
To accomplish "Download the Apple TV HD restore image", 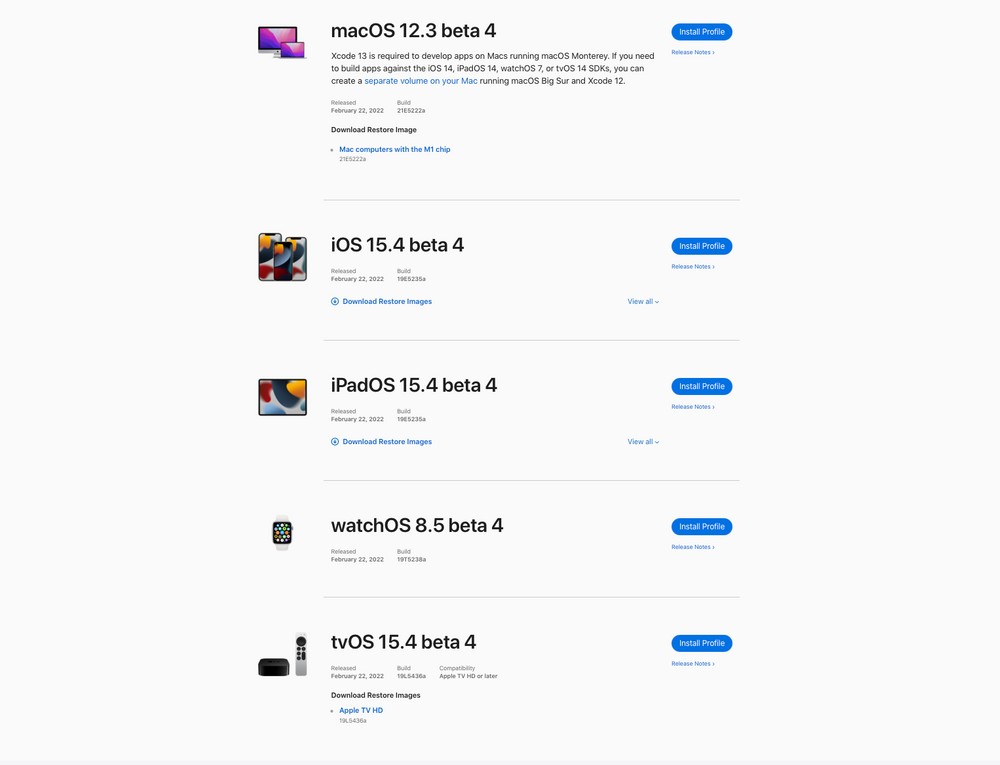I will (361, 710).
